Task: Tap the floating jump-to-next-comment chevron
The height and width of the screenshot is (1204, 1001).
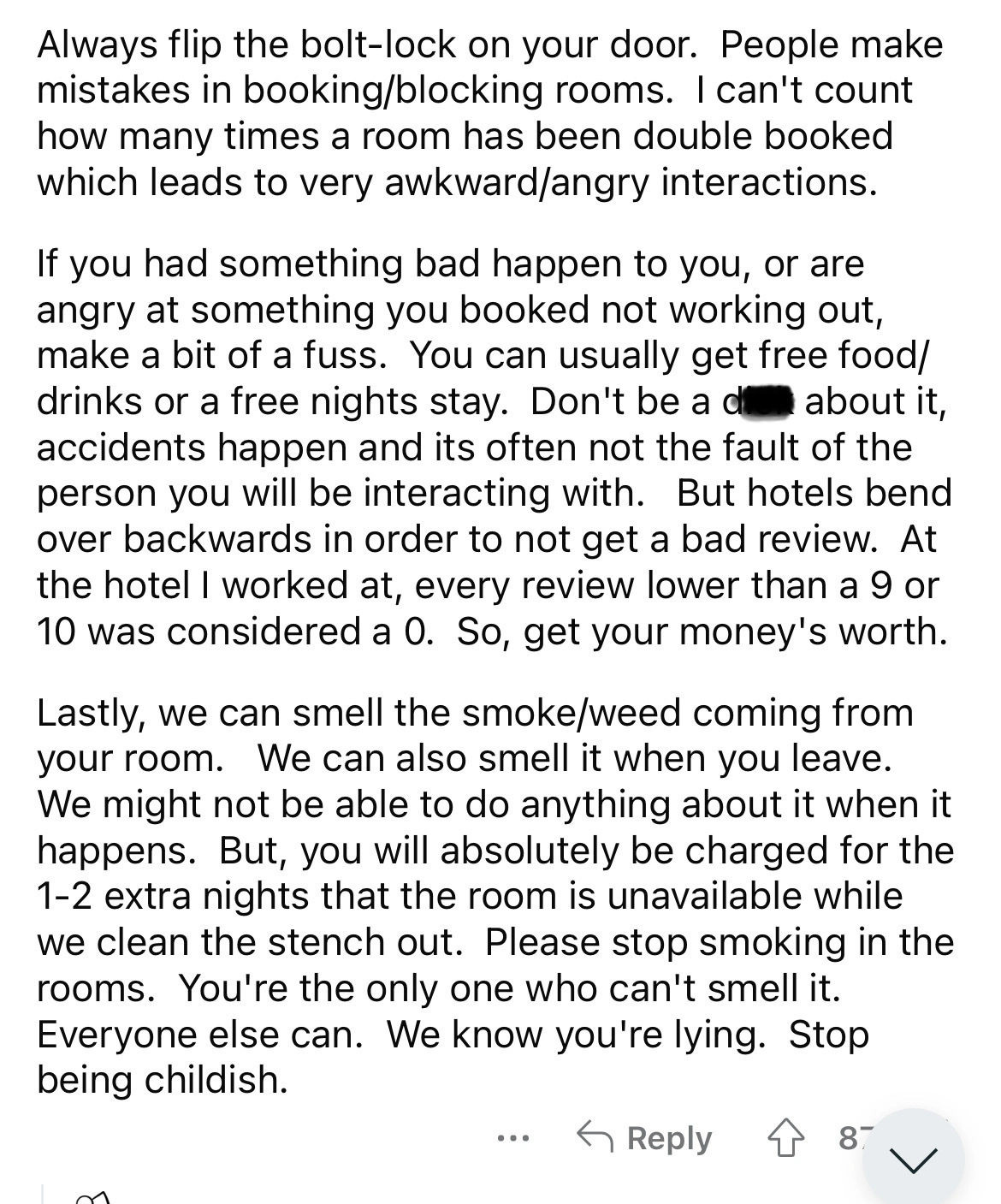Action: coord(913,1160)
